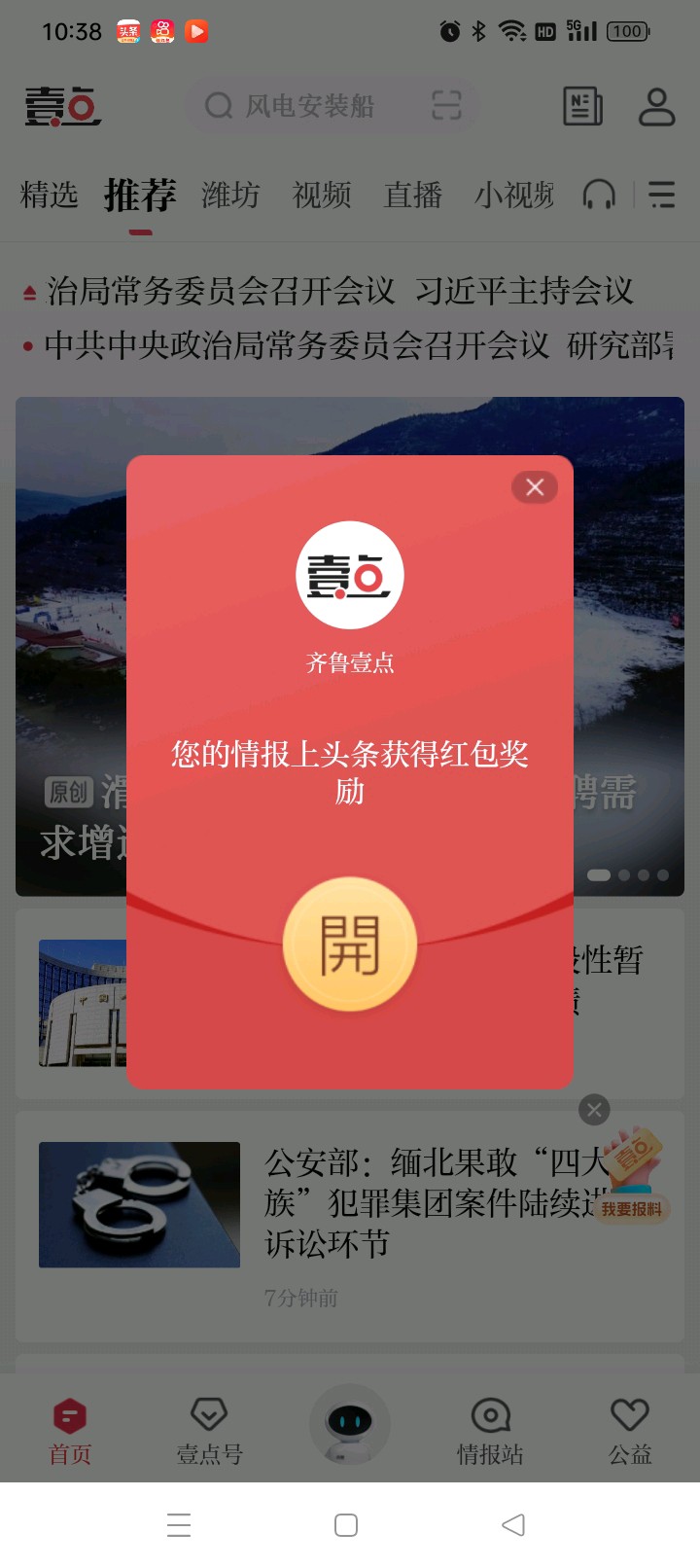
Task: Close the red envelope popup
Action: pos(535,487)
